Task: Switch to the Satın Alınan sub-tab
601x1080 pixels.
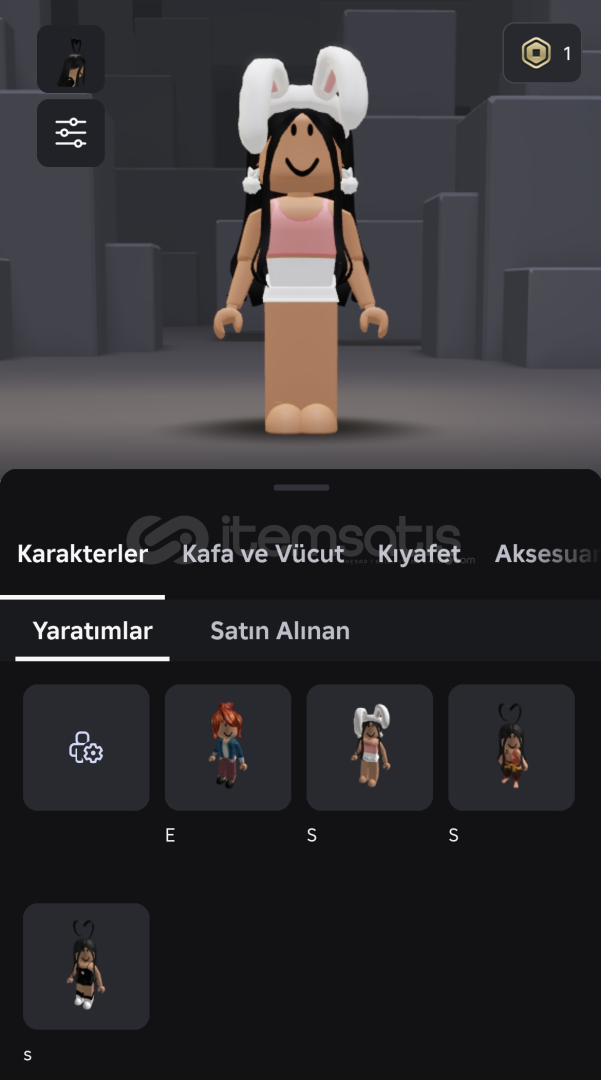Action: pyautogui.click(x=280, y=631)
